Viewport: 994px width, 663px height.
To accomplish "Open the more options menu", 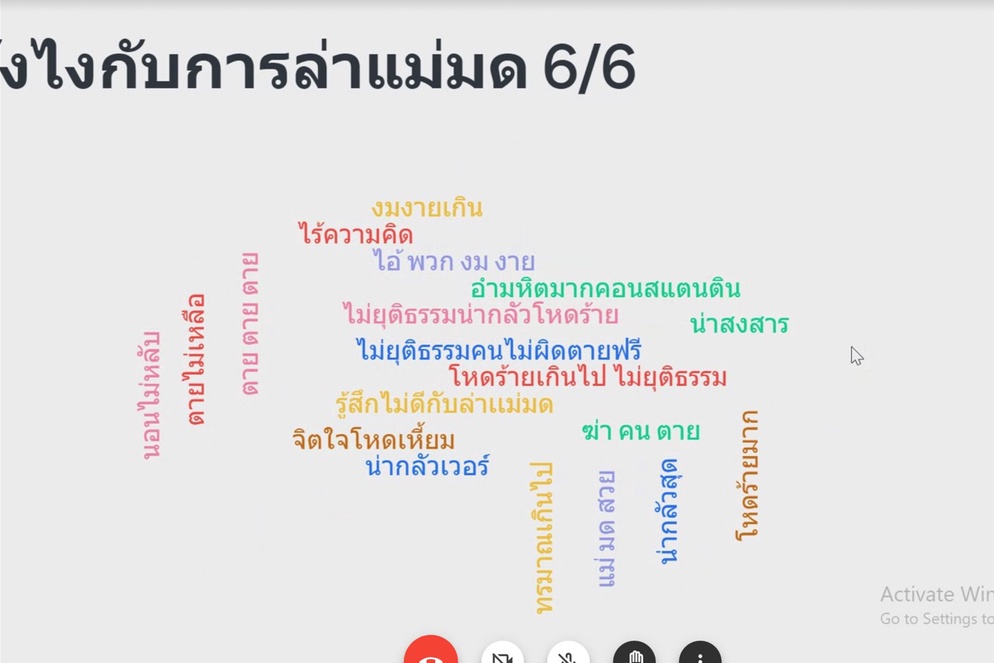I will point(700,656).
